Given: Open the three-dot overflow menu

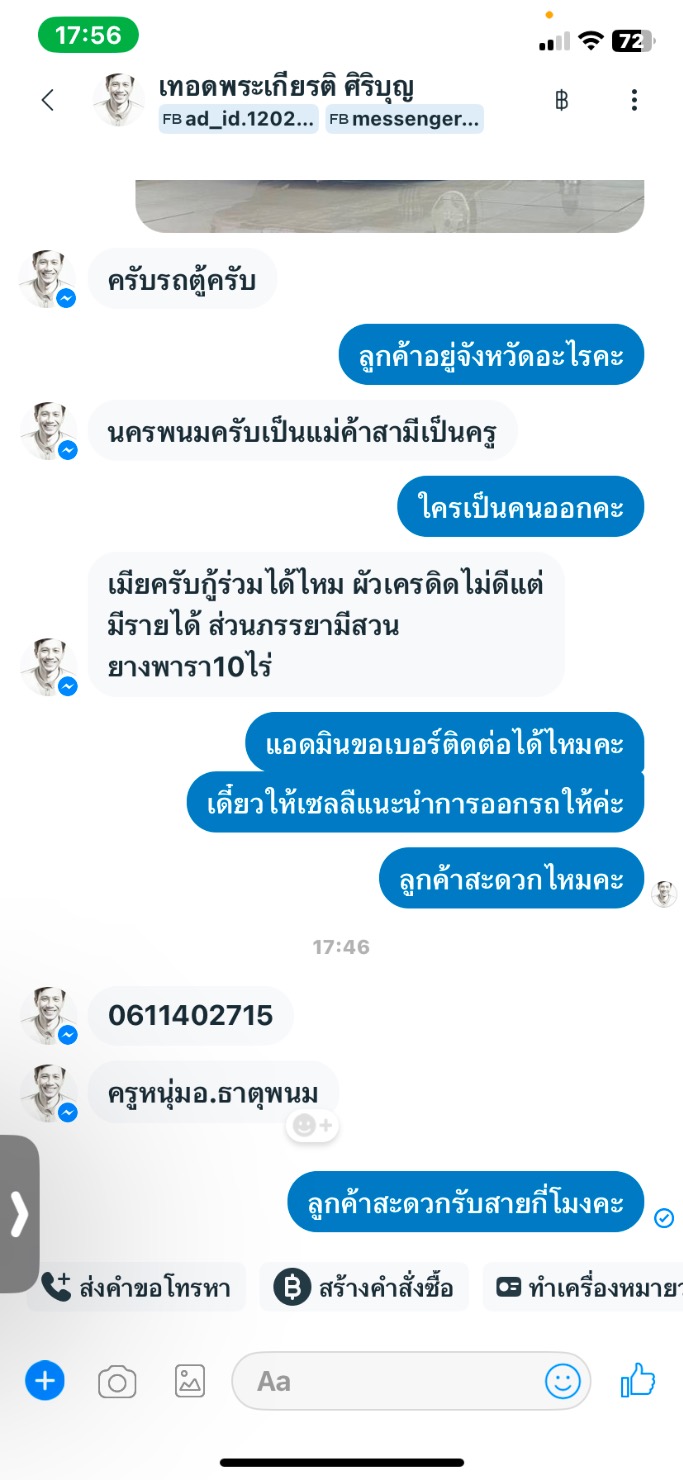Looking at the screenshot, I should (634, 100).
